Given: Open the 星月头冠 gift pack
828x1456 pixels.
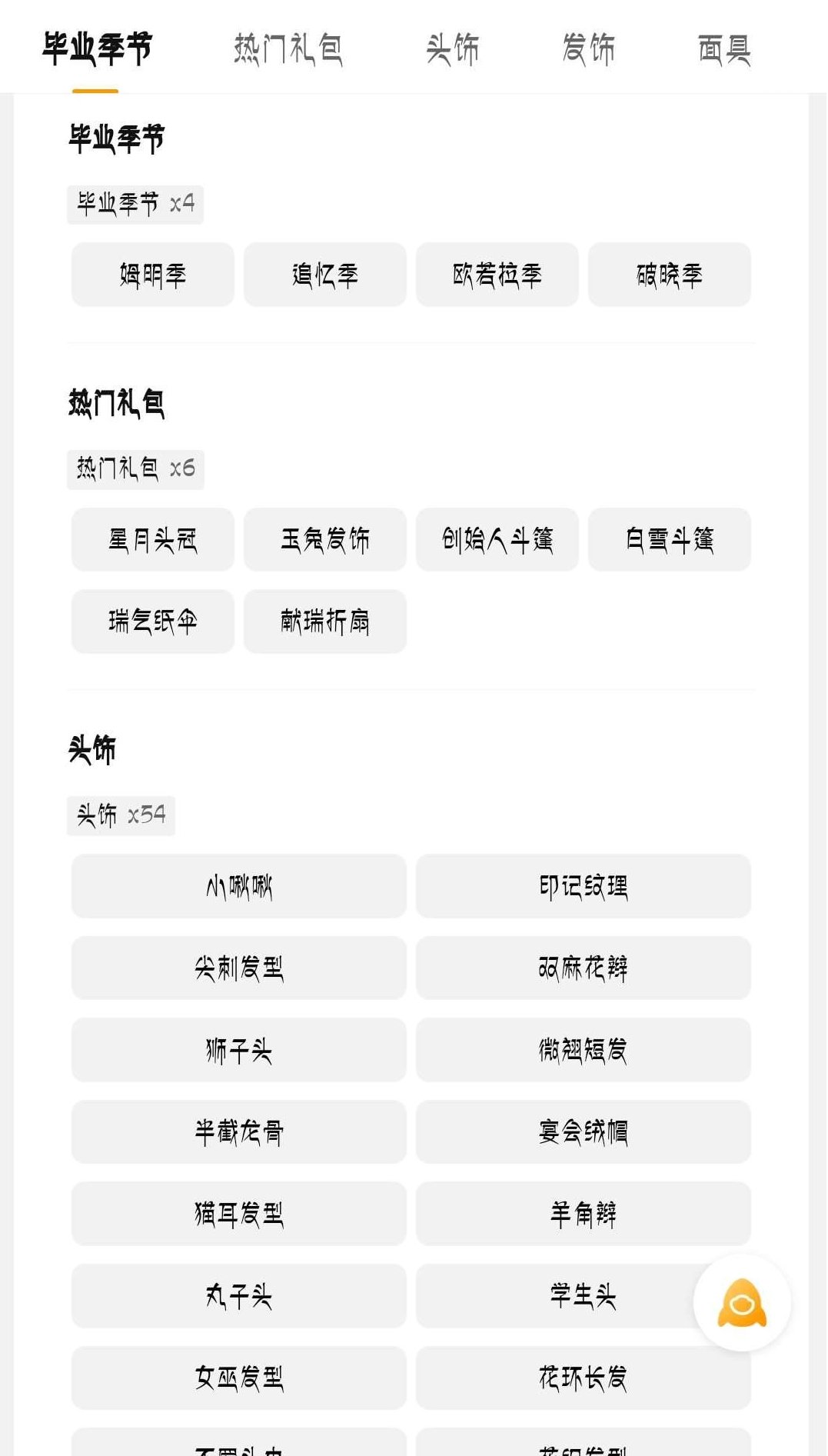Looking at the screenshot, I should coord(151,540).
